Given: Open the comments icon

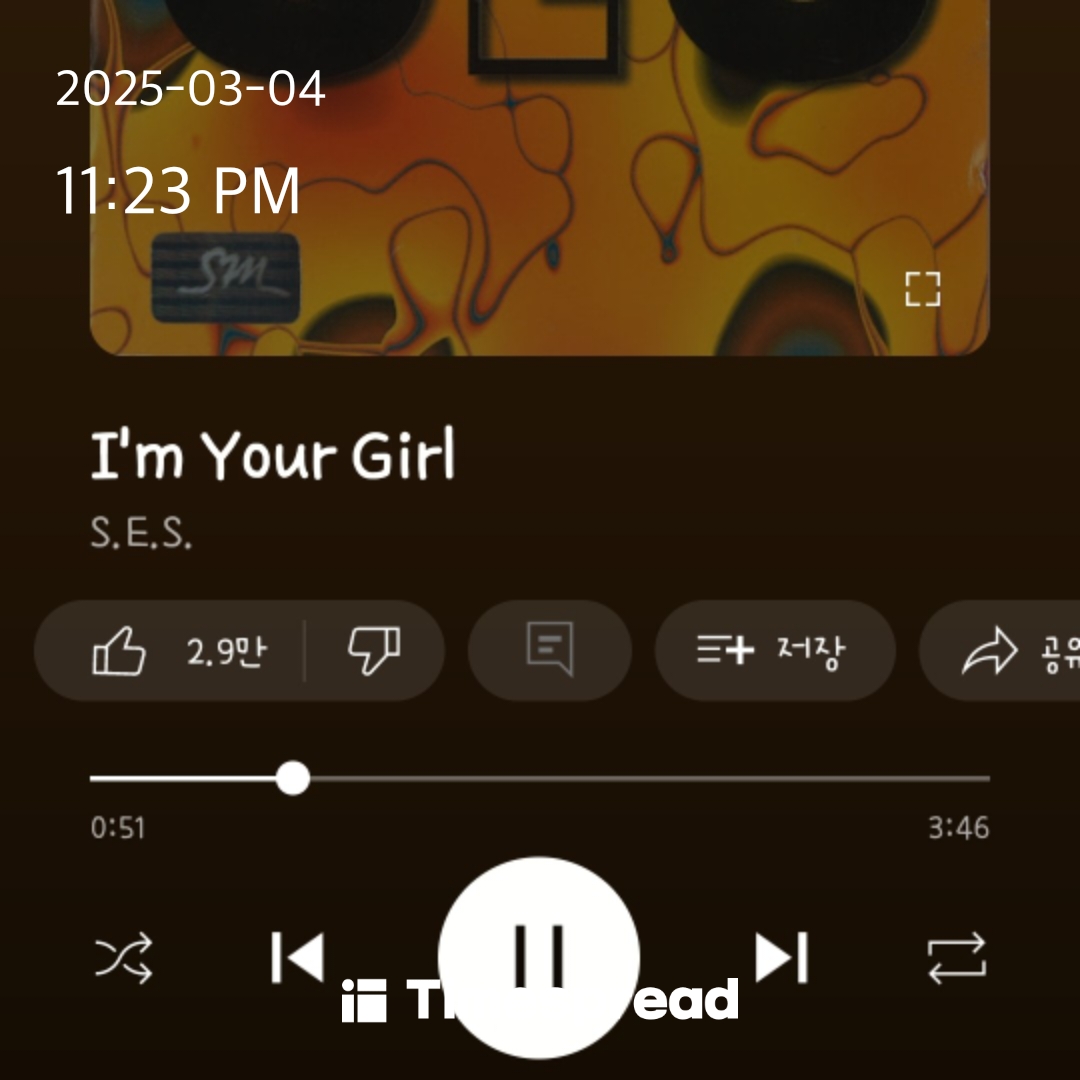Looking at the screenshot, I should pos(550,650).
